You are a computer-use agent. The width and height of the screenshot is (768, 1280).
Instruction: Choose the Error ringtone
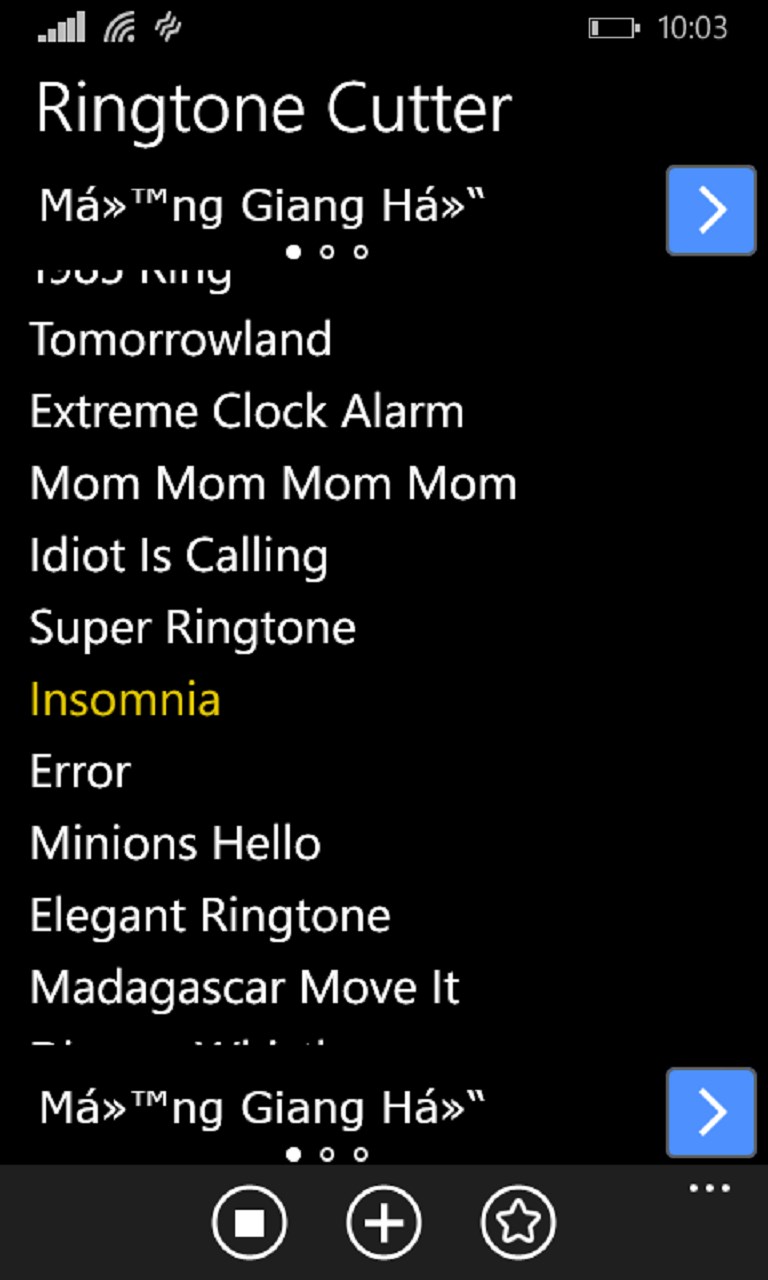pyautogui.click(x=81, y=772)
